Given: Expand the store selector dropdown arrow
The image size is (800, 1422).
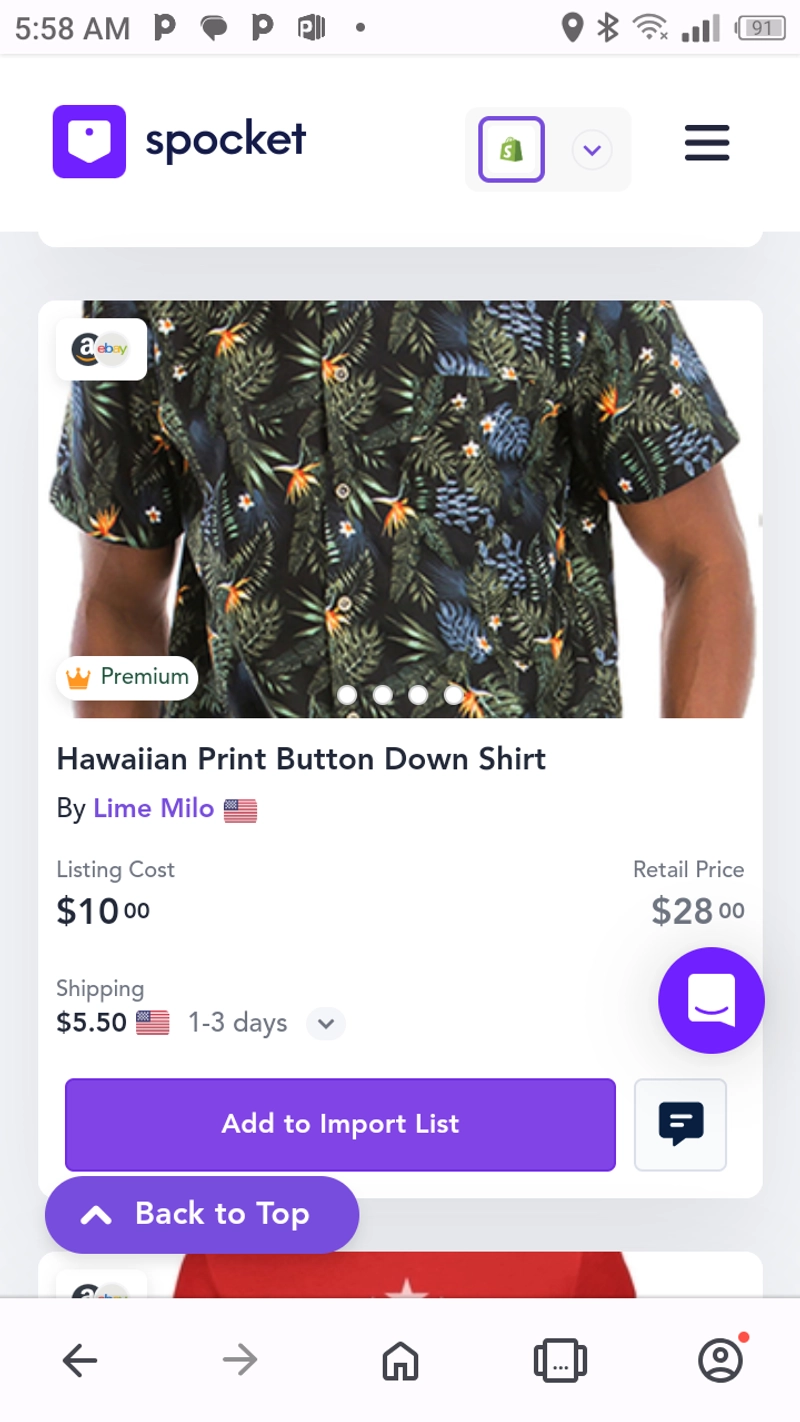Looking at the screenshot, I should click(592, 150).
